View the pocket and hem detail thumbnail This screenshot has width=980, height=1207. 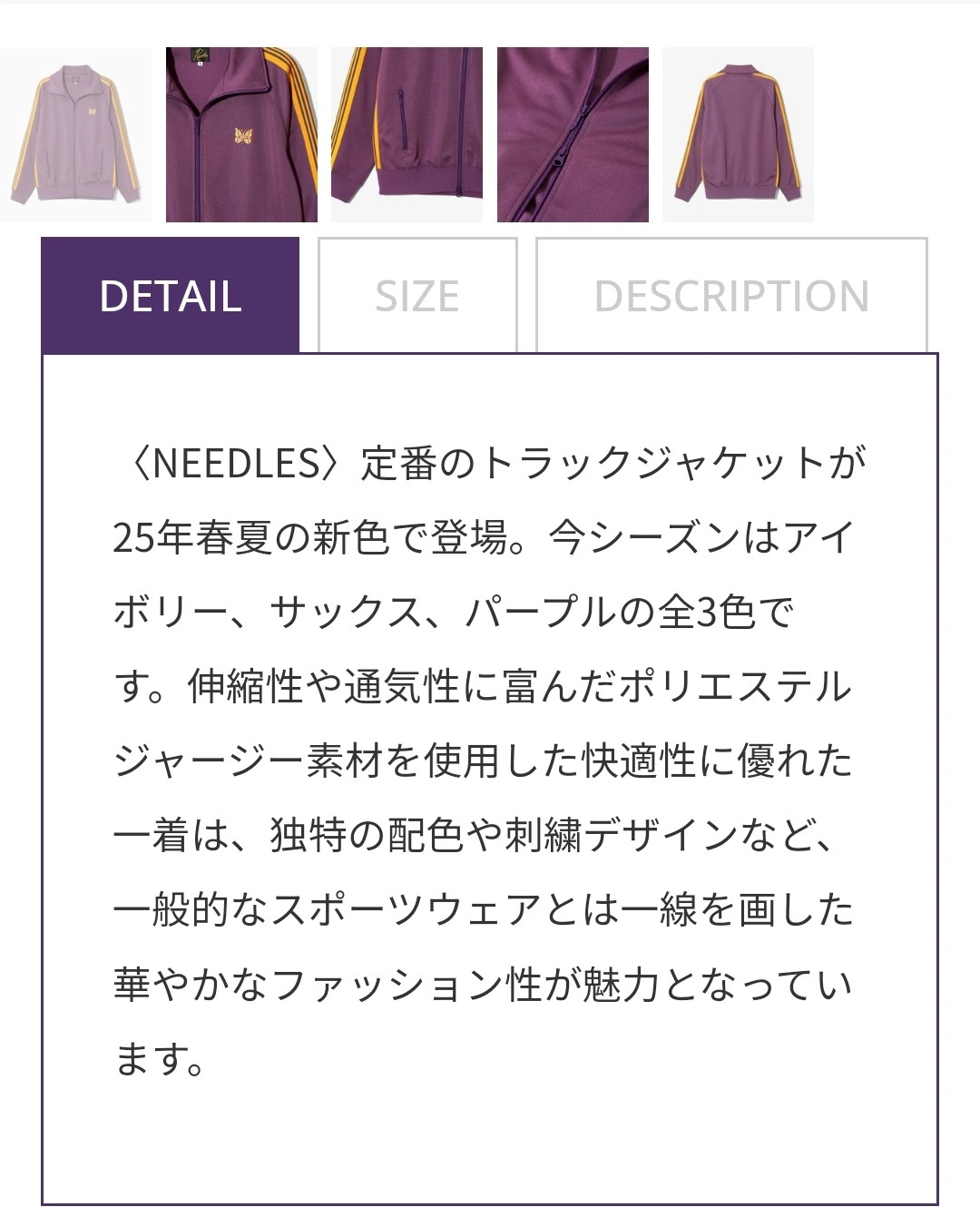[x=407, y=134]
